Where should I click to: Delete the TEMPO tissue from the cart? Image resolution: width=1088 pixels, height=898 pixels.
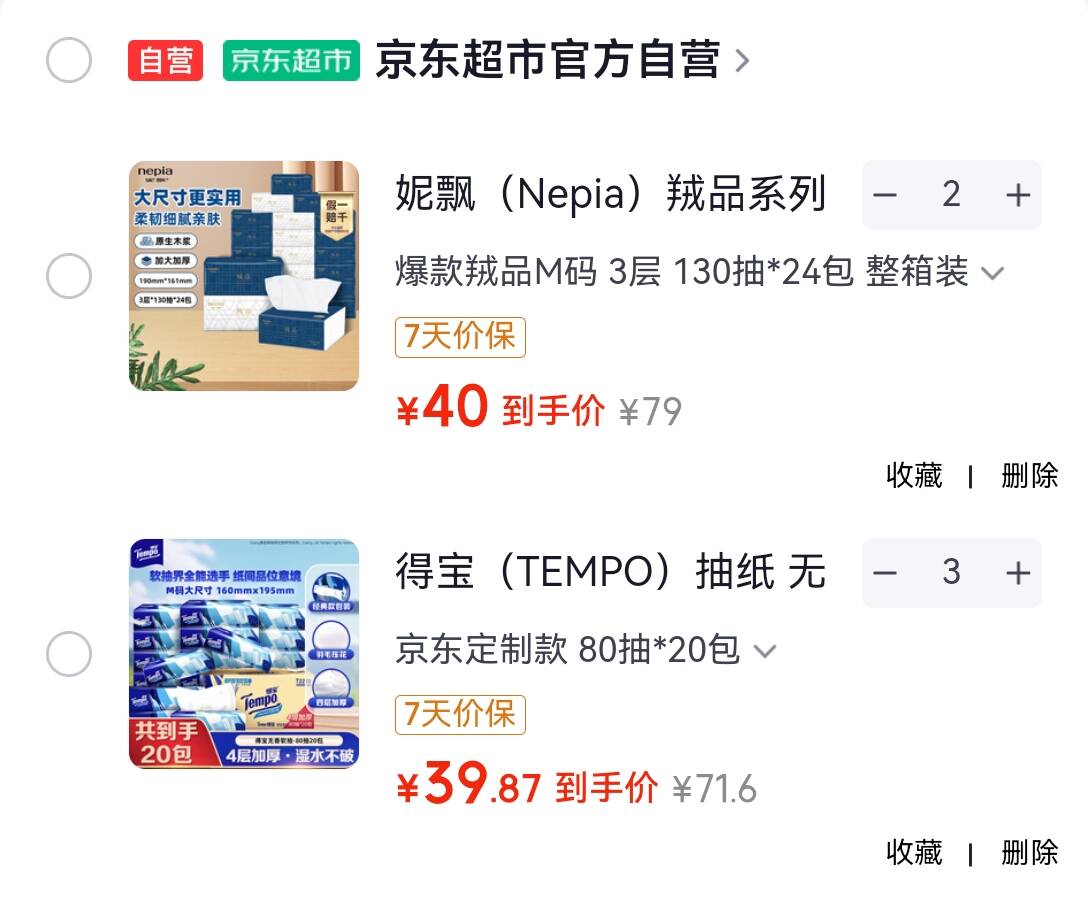click(1029, 853)
